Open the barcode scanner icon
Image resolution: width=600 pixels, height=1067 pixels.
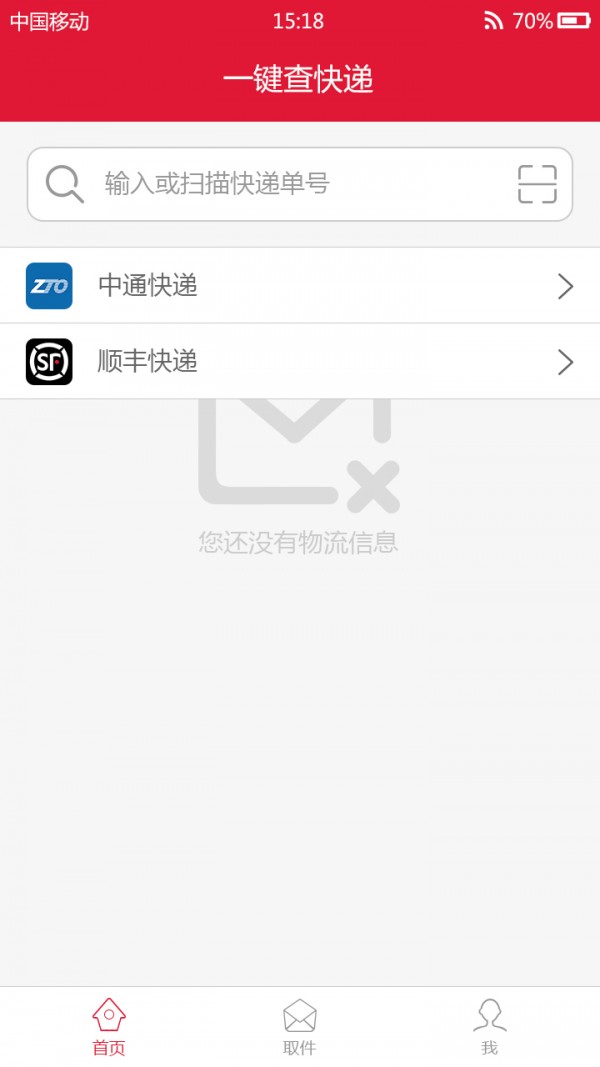pos(537,184)
